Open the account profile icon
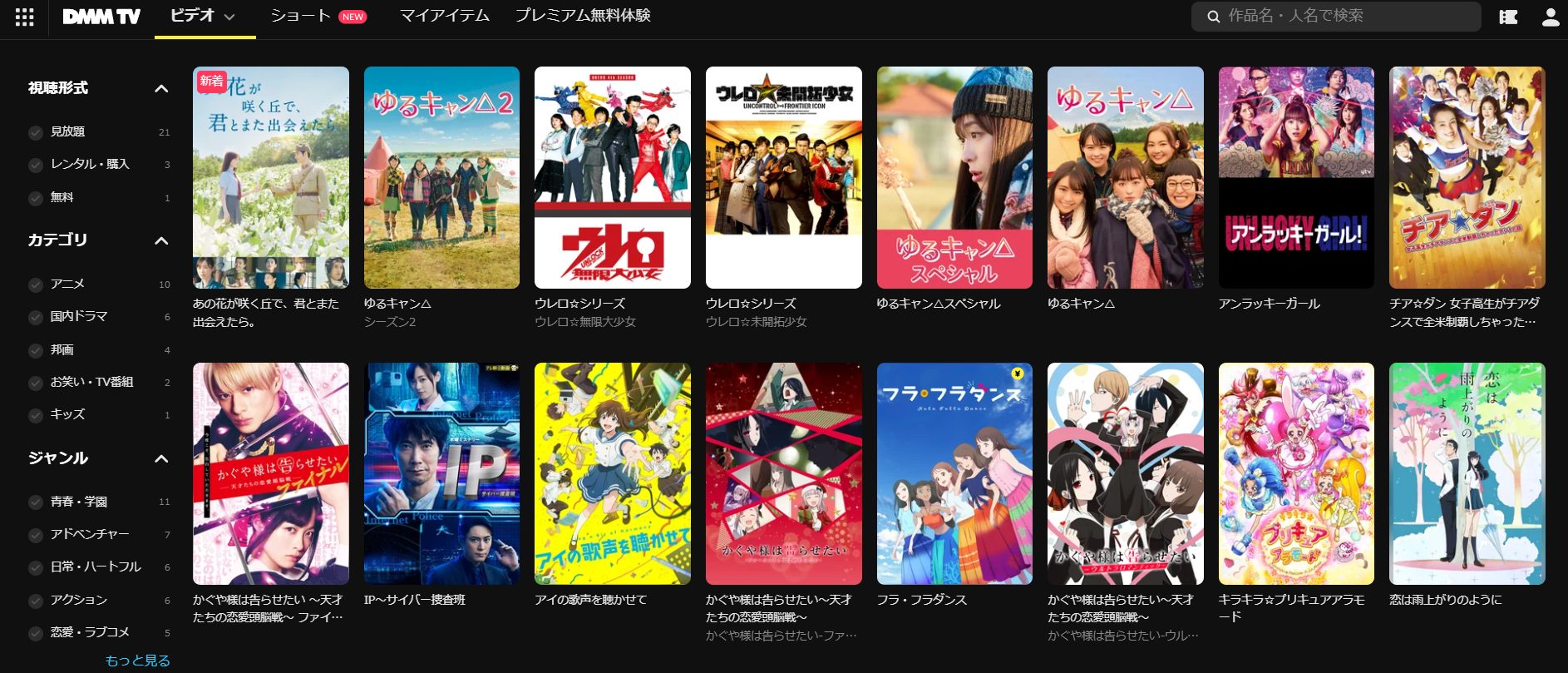Image resolution: width=1568 pixels, height=673 pixels. (1550, 17)
